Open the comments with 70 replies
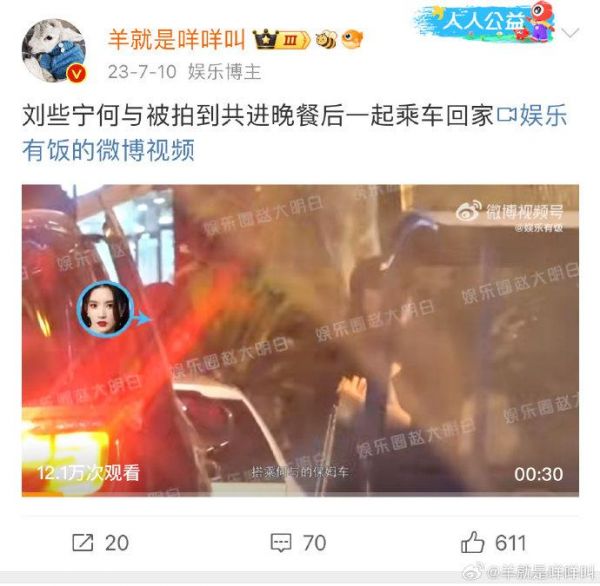600x586 pixels. pyautogui.click(x=299, y=543)
